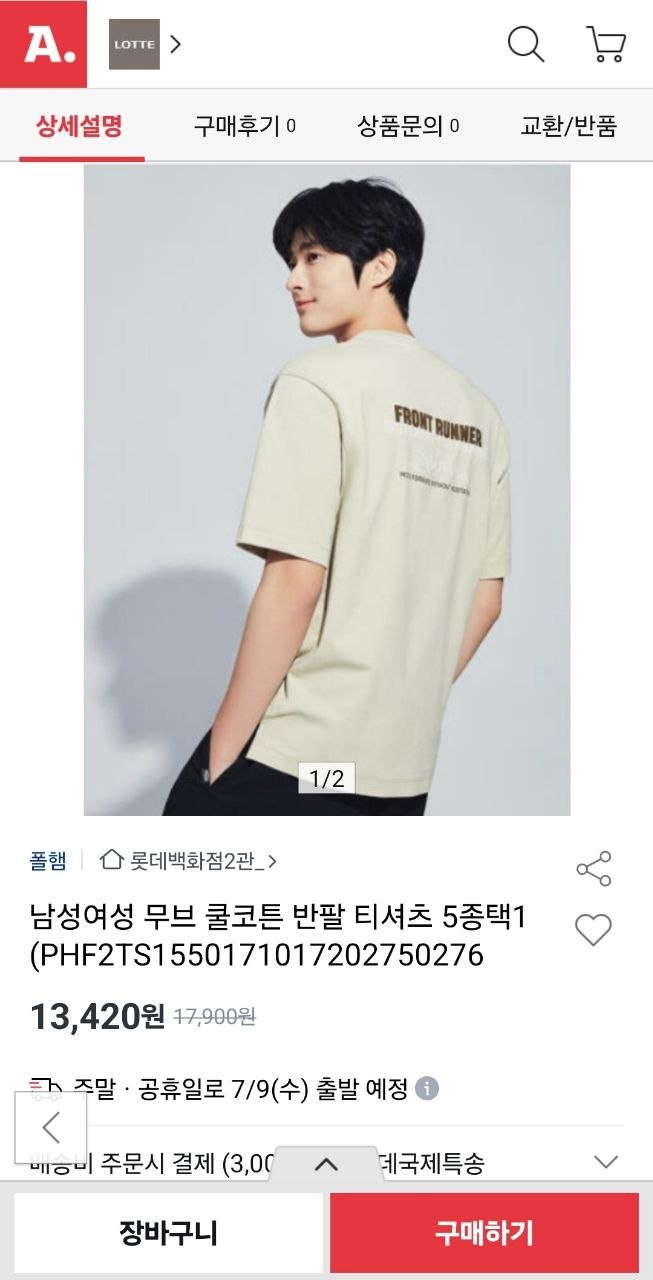Add to cart with 장바구니

pyautogui.click(x=168, y=1232)
